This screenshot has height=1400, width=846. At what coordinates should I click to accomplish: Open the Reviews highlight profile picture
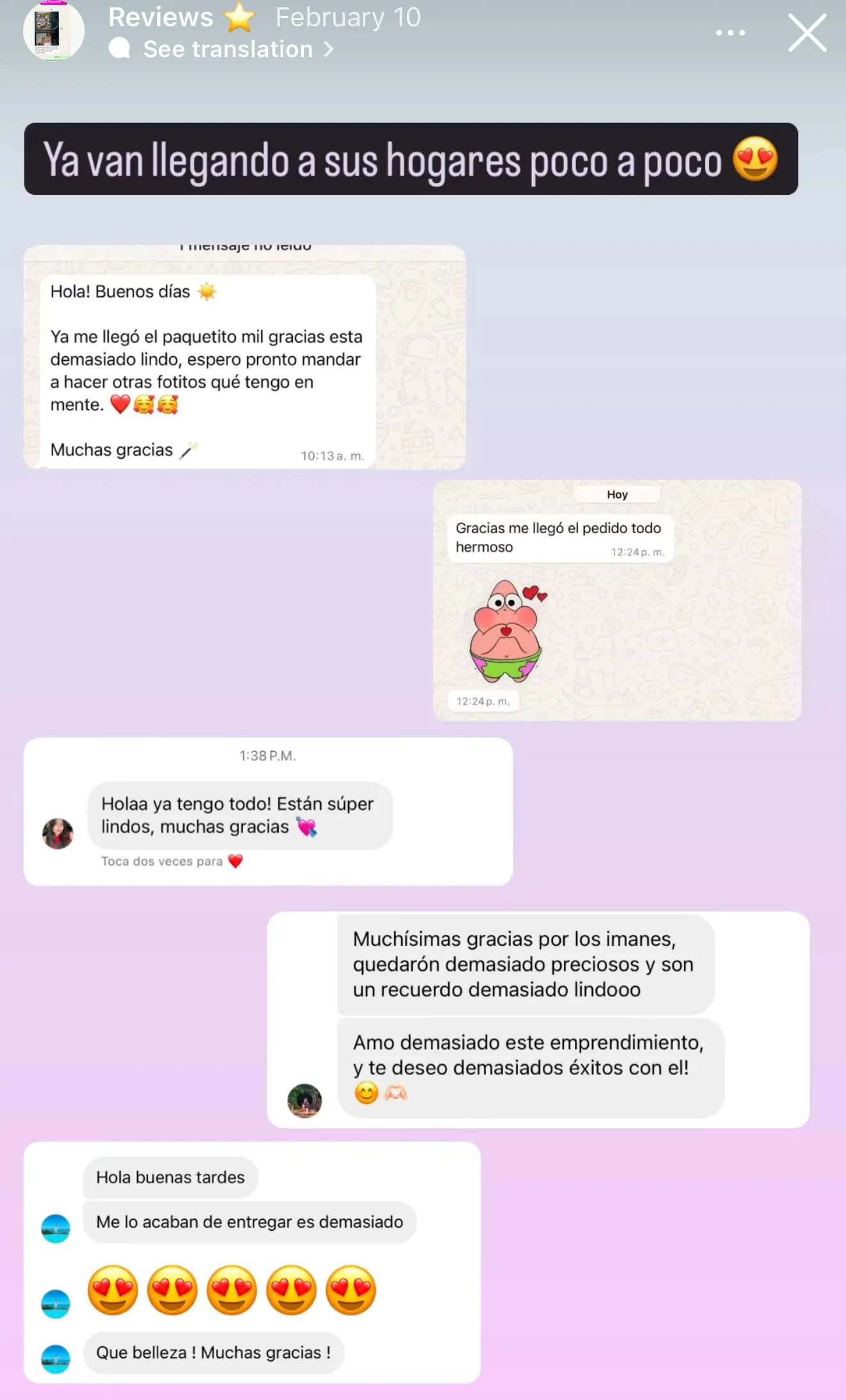coord(54,31)
